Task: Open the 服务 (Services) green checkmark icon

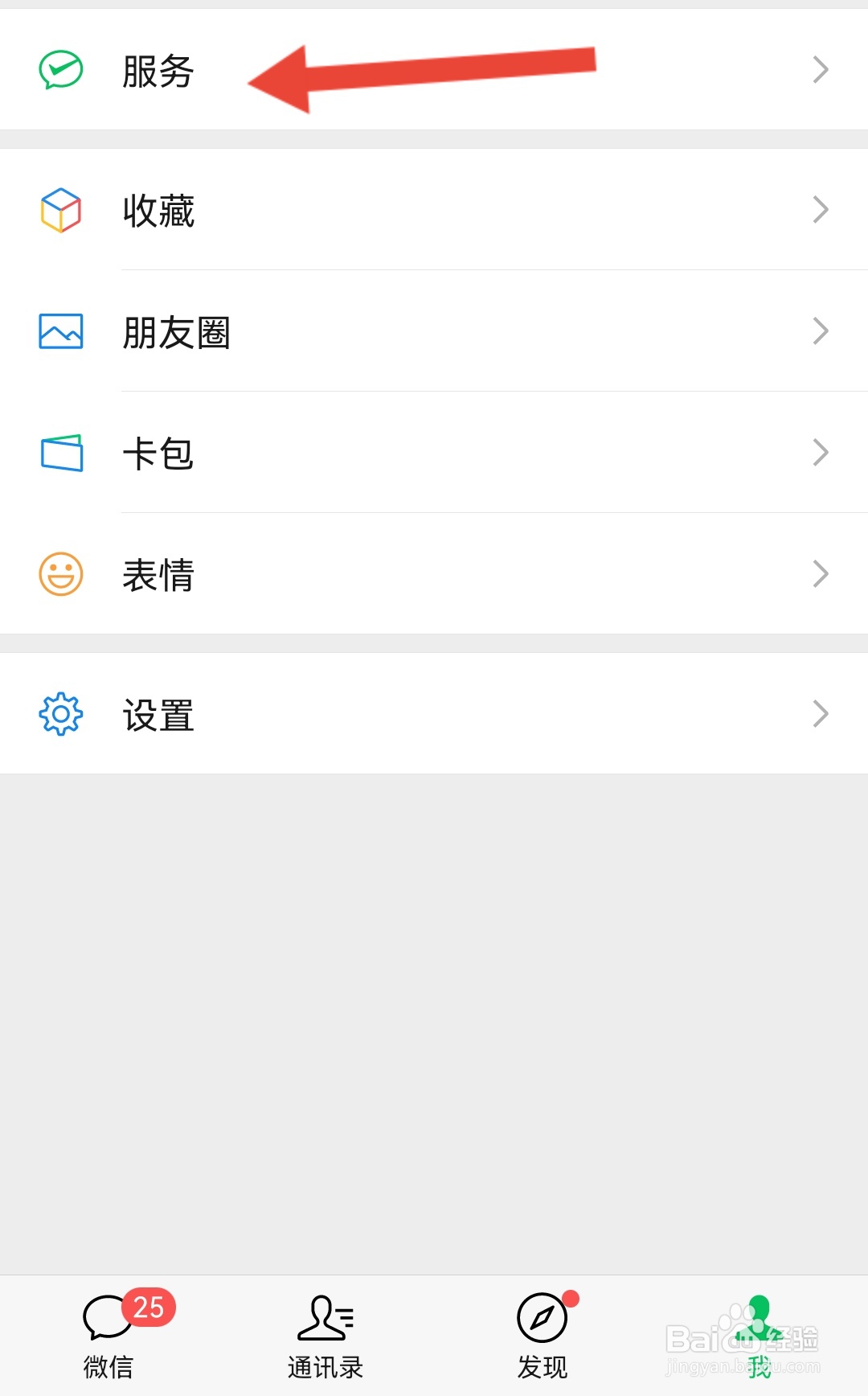Action: pyautogui.click(x=59, y=69)
